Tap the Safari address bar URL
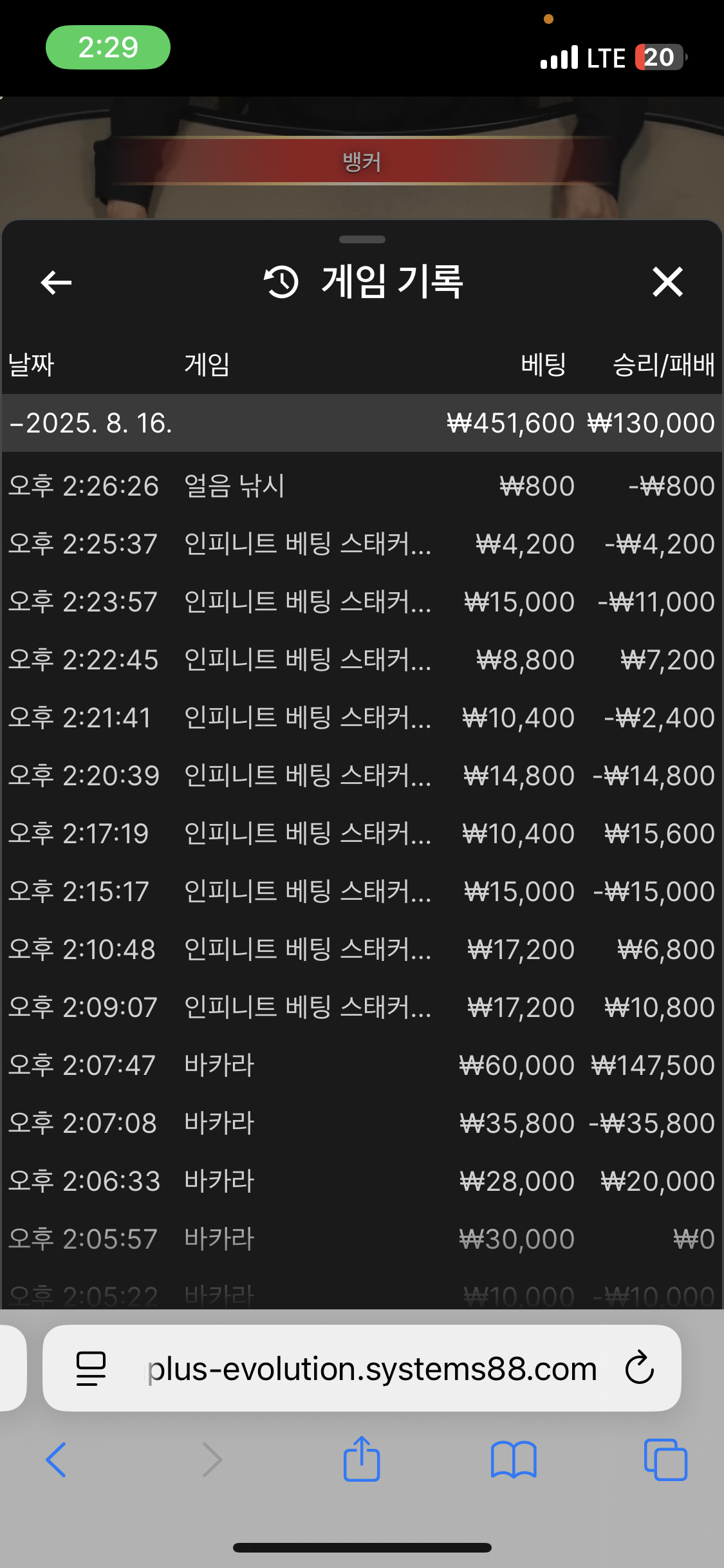The width and height of the screenshot is (724, 1568). tap(372, 1368)
